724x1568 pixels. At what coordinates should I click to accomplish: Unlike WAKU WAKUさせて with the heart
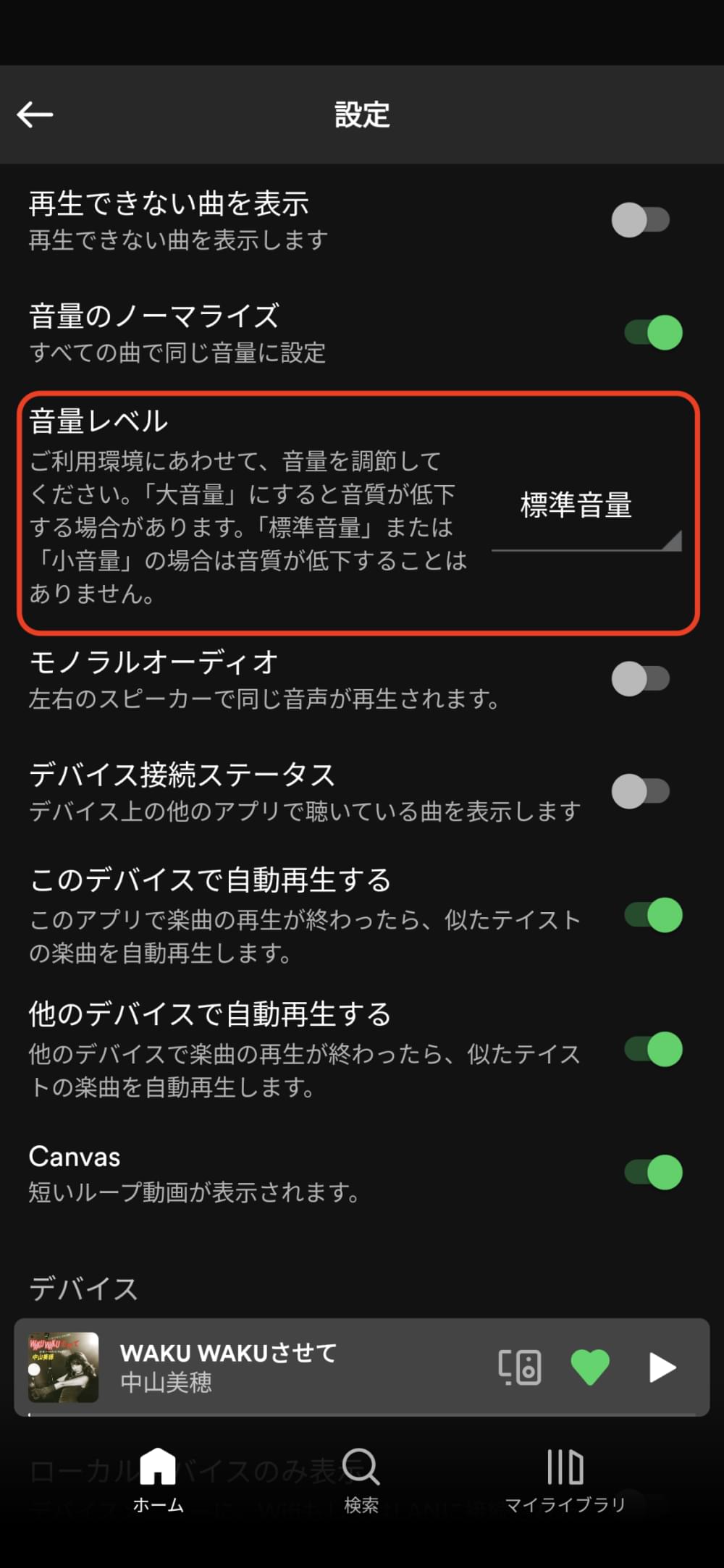[590, 1367]
